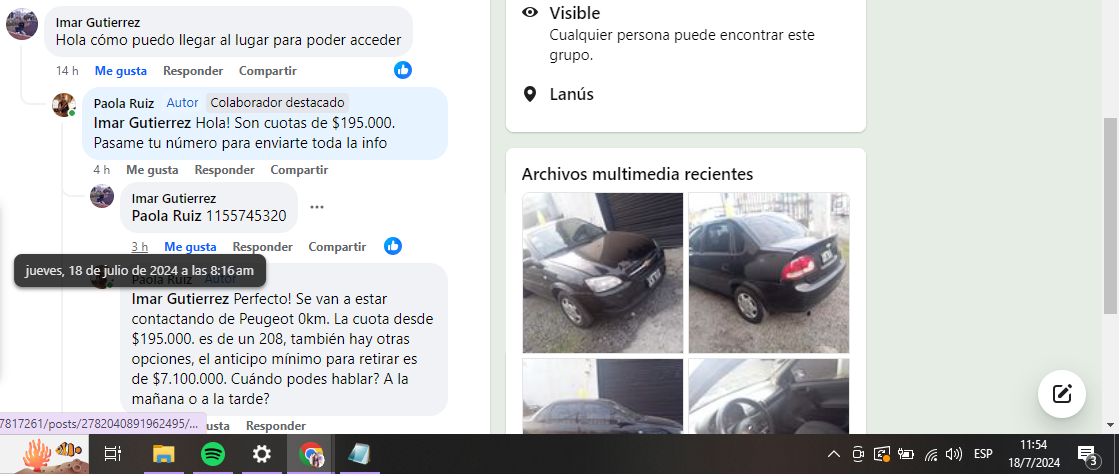Open the car interior photo thumbnail

tap(768, 395)
